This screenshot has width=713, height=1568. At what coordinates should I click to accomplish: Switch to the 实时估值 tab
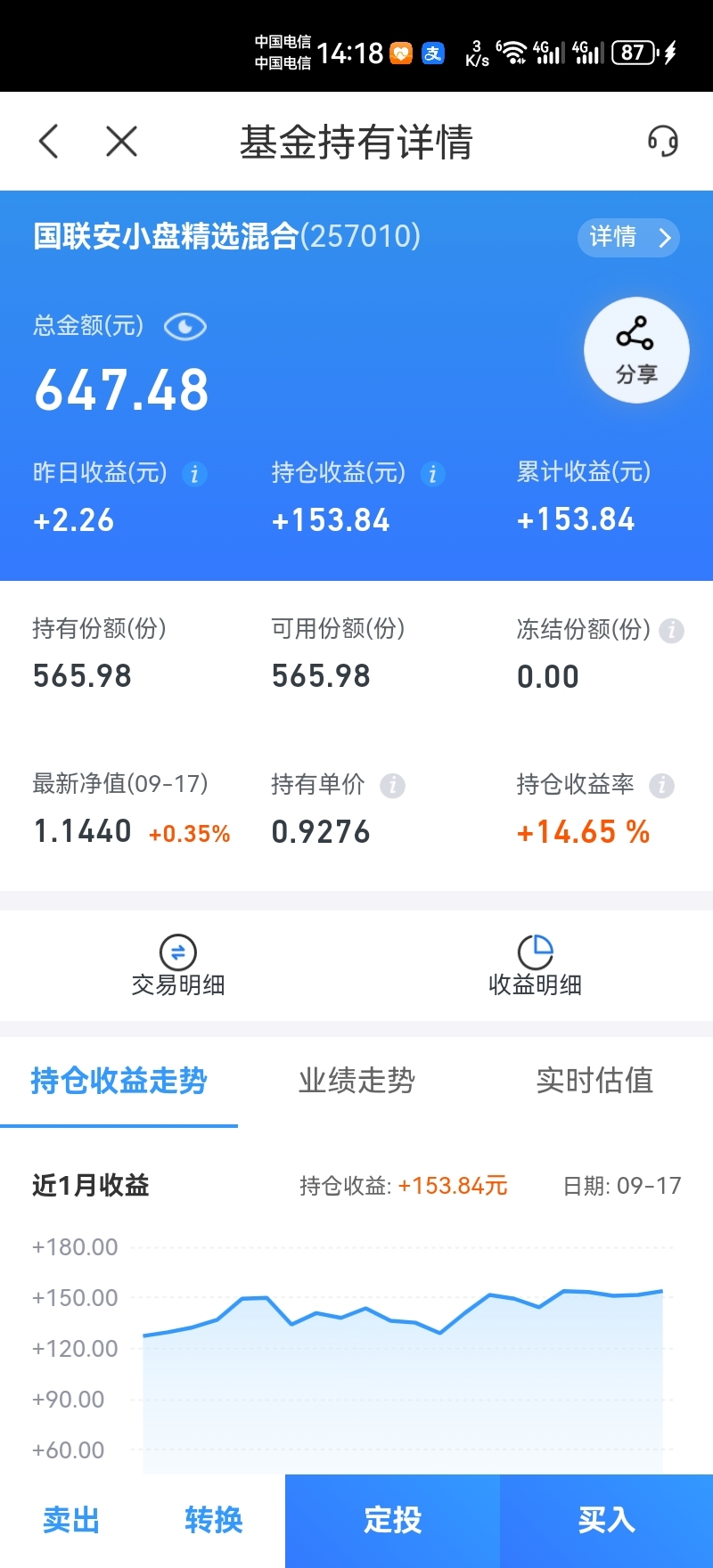pos(594,1081)
